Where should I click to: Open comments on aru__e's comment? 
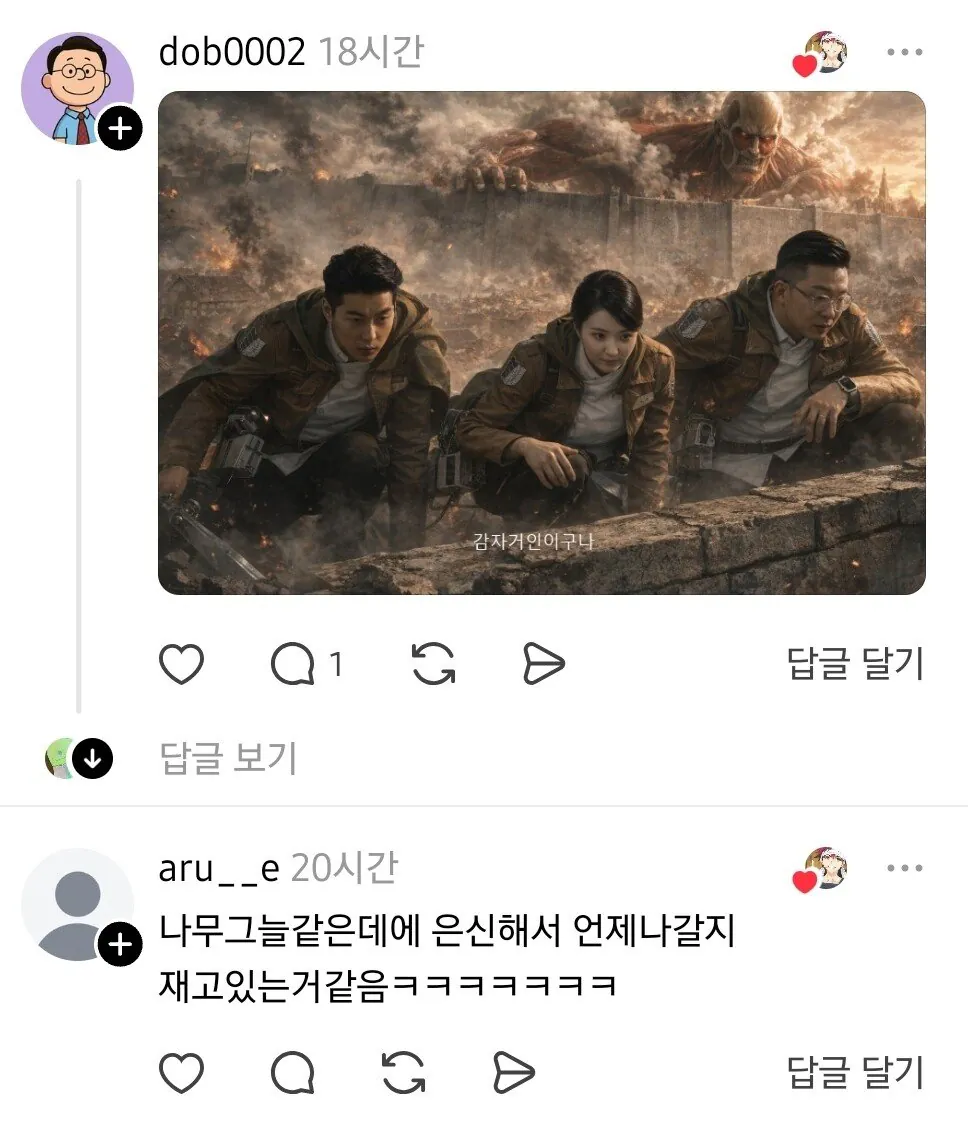pos(293,1073)
